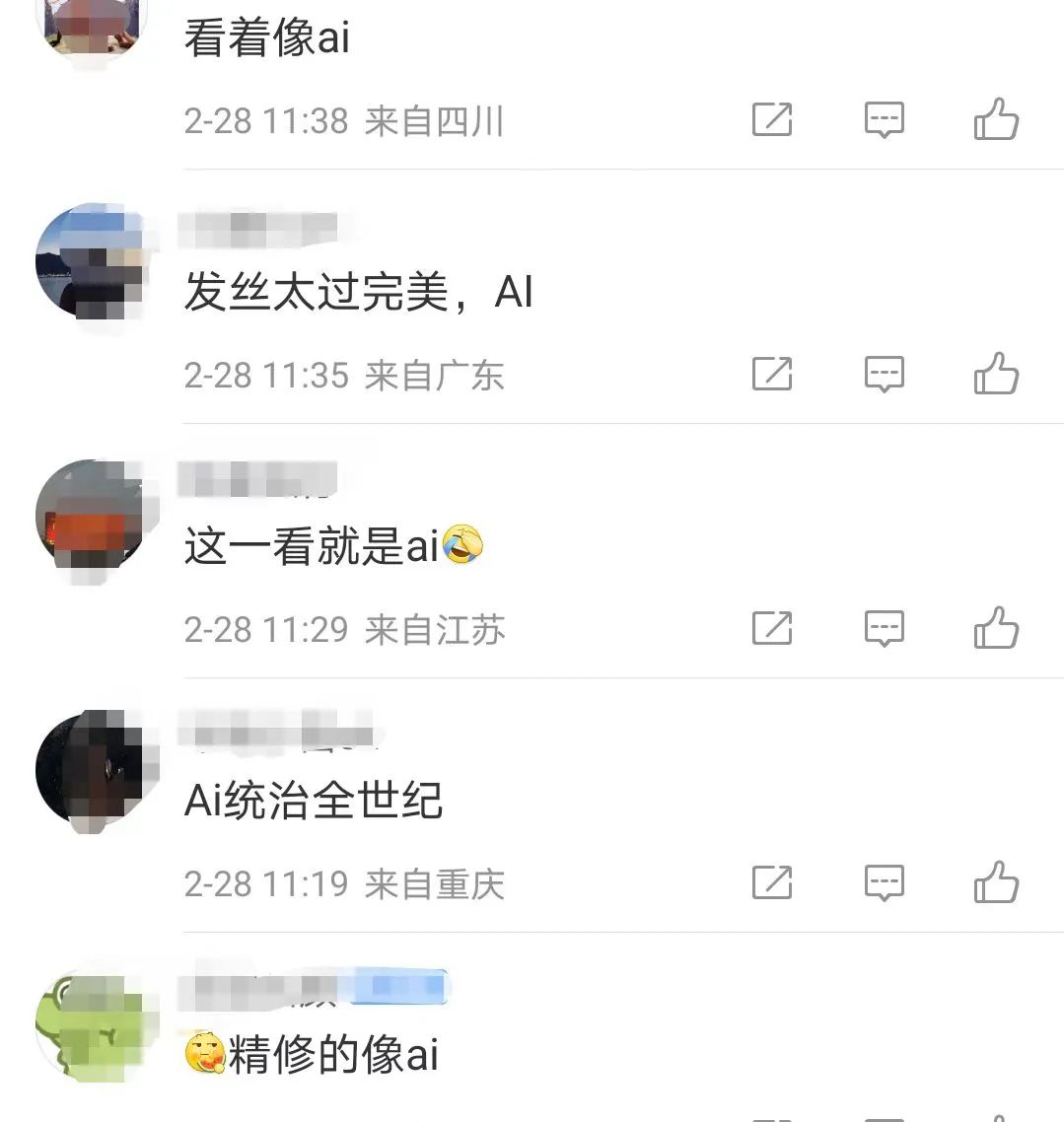Screen dimensions: 1064x1122
Task: Reply to the comment 发丝太过完美，AI
Action: click(884, 374)
